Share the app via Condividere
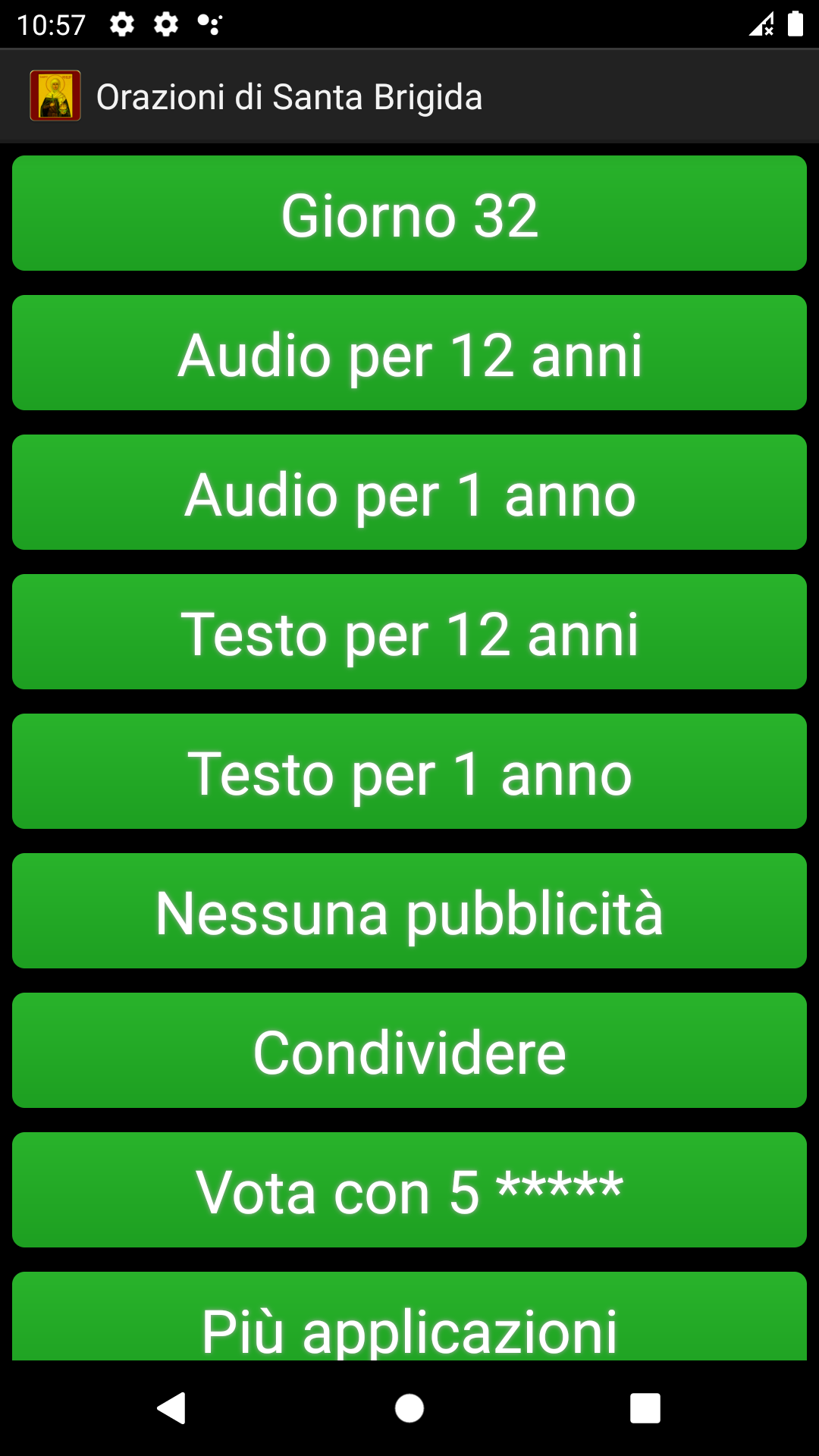 coord(409,1050)
